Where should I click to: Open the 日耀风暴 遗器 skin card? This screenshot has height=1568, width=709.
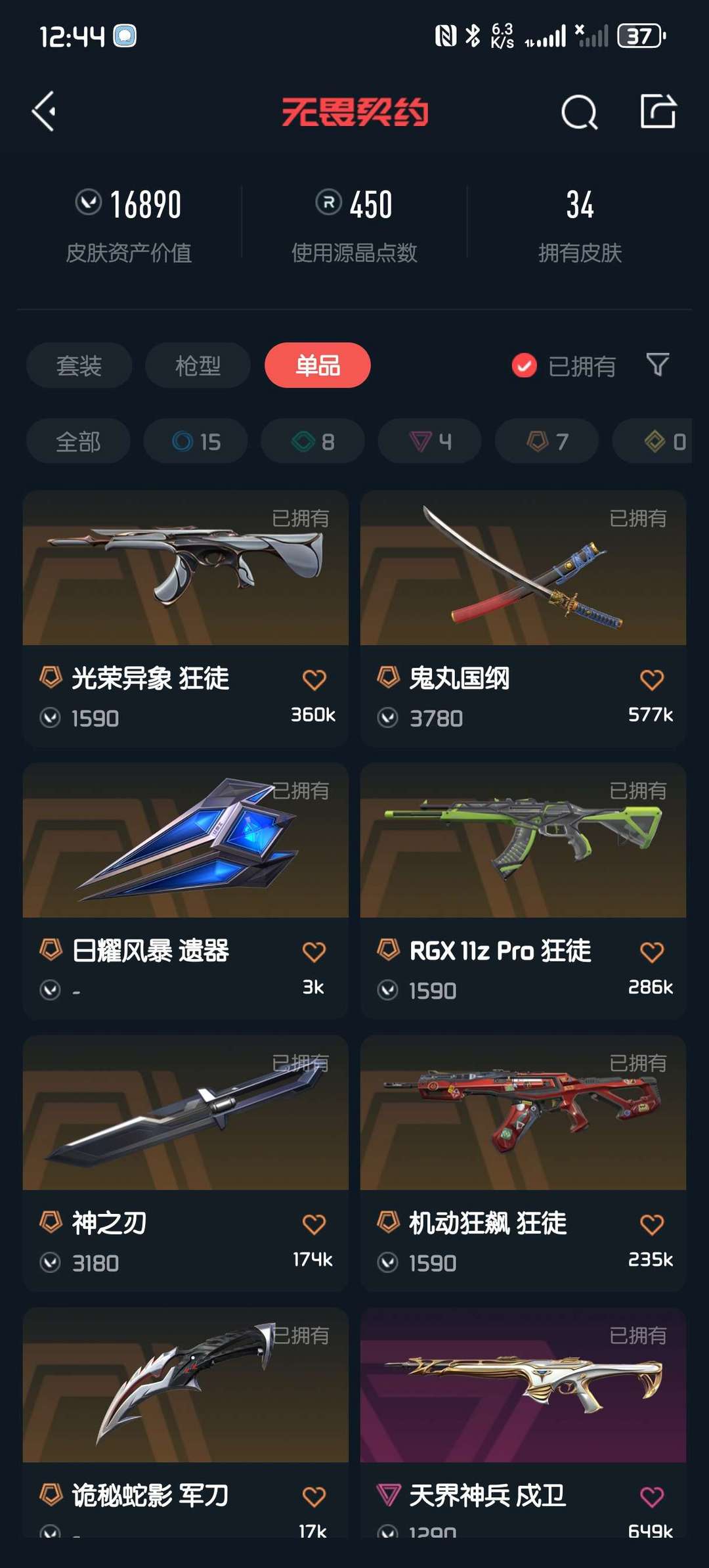[186, 891]
